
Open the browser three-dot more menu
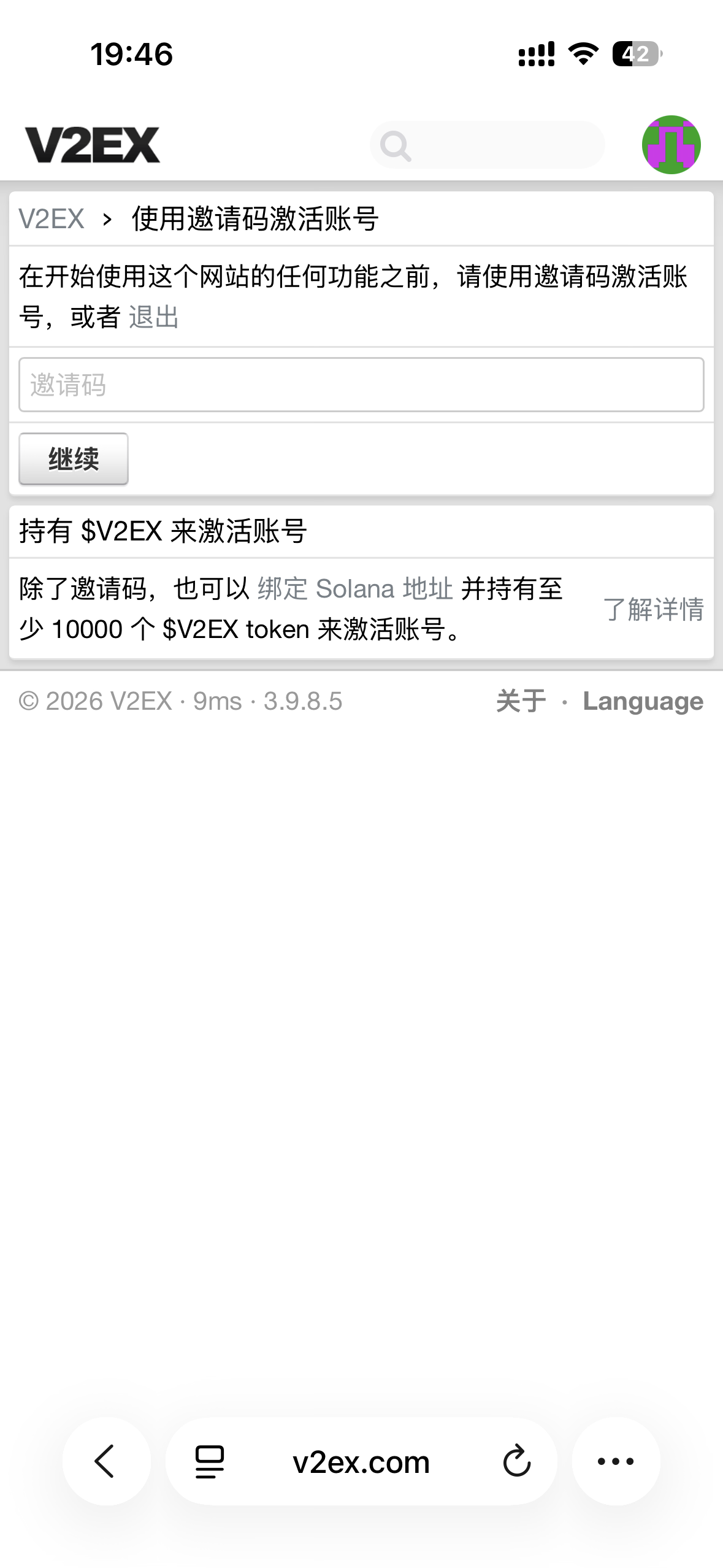[616, 1461]
